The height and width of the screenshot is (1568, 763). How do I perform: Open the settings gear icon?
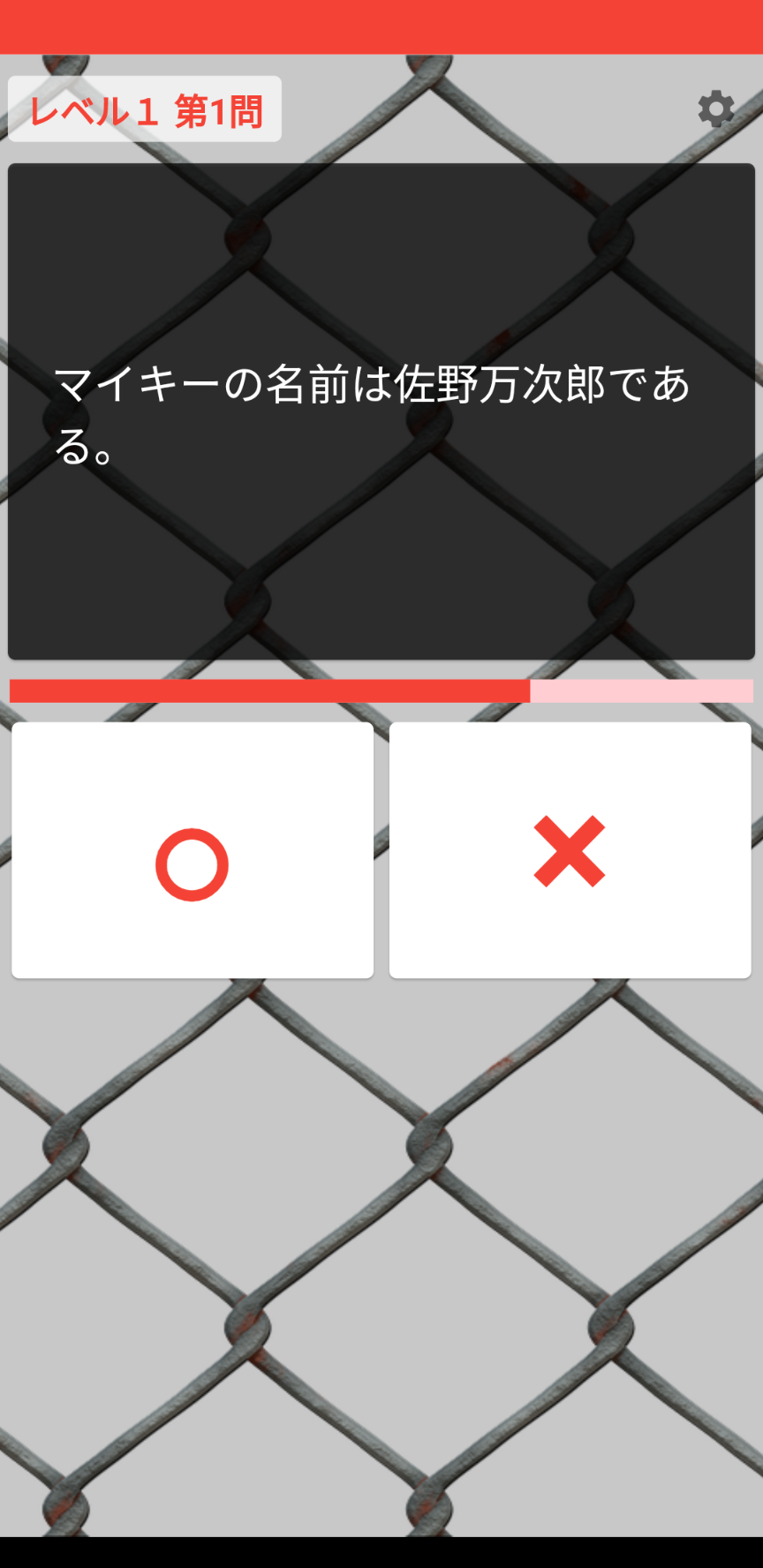coord(715,109)
